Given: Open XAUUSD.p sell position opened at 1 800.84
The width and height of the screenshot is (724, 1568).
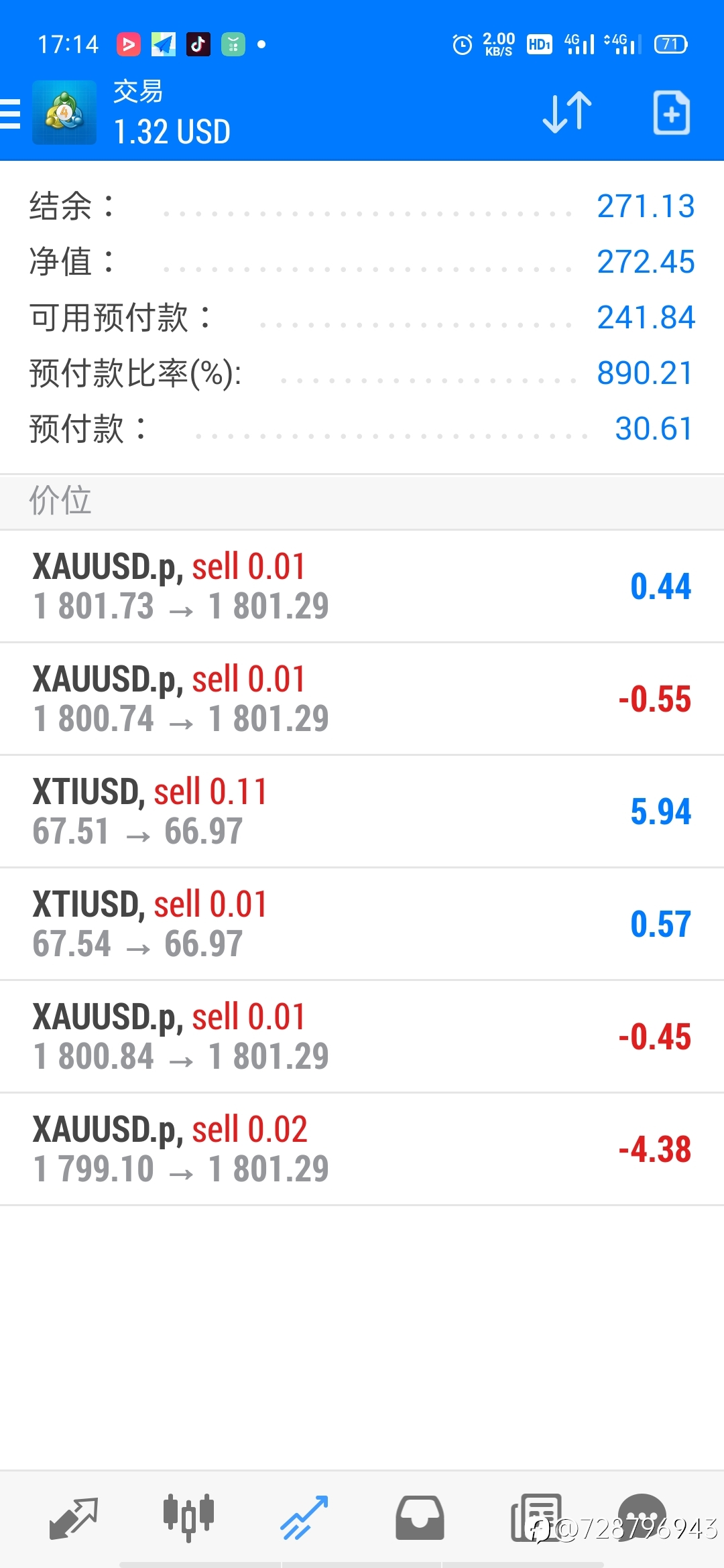Looking at the screenshot, I should coord(362,1037).
